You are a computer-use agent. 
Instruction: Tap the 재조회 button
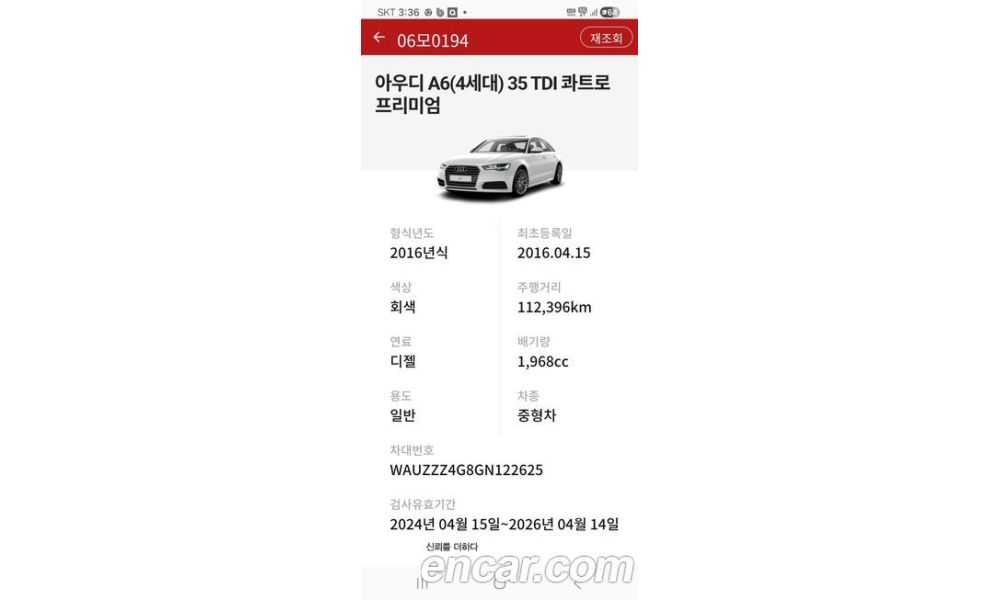pos(606,38)
